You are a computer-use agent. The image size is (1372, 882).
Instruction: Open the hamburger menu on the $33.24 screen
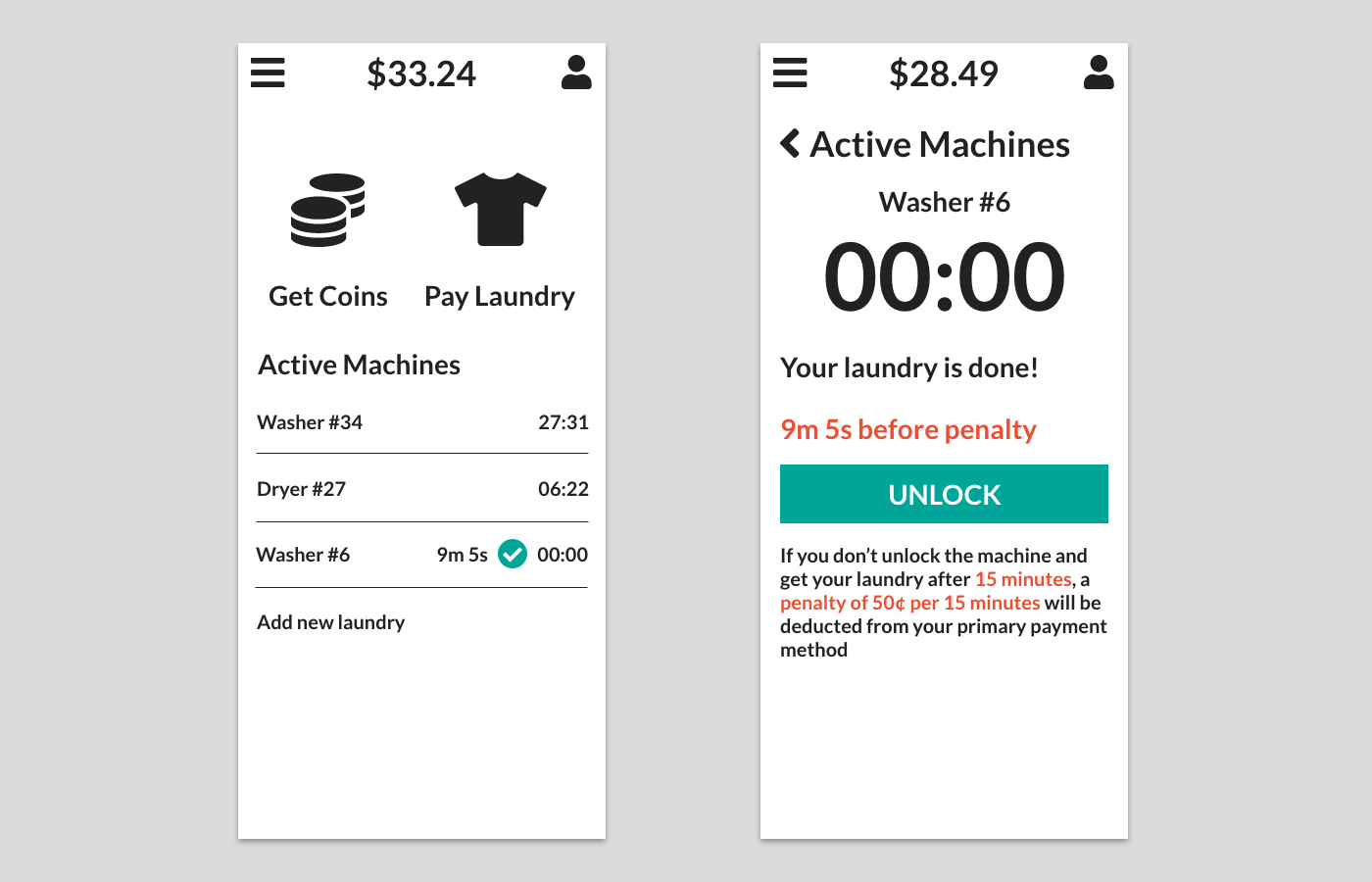268,73
